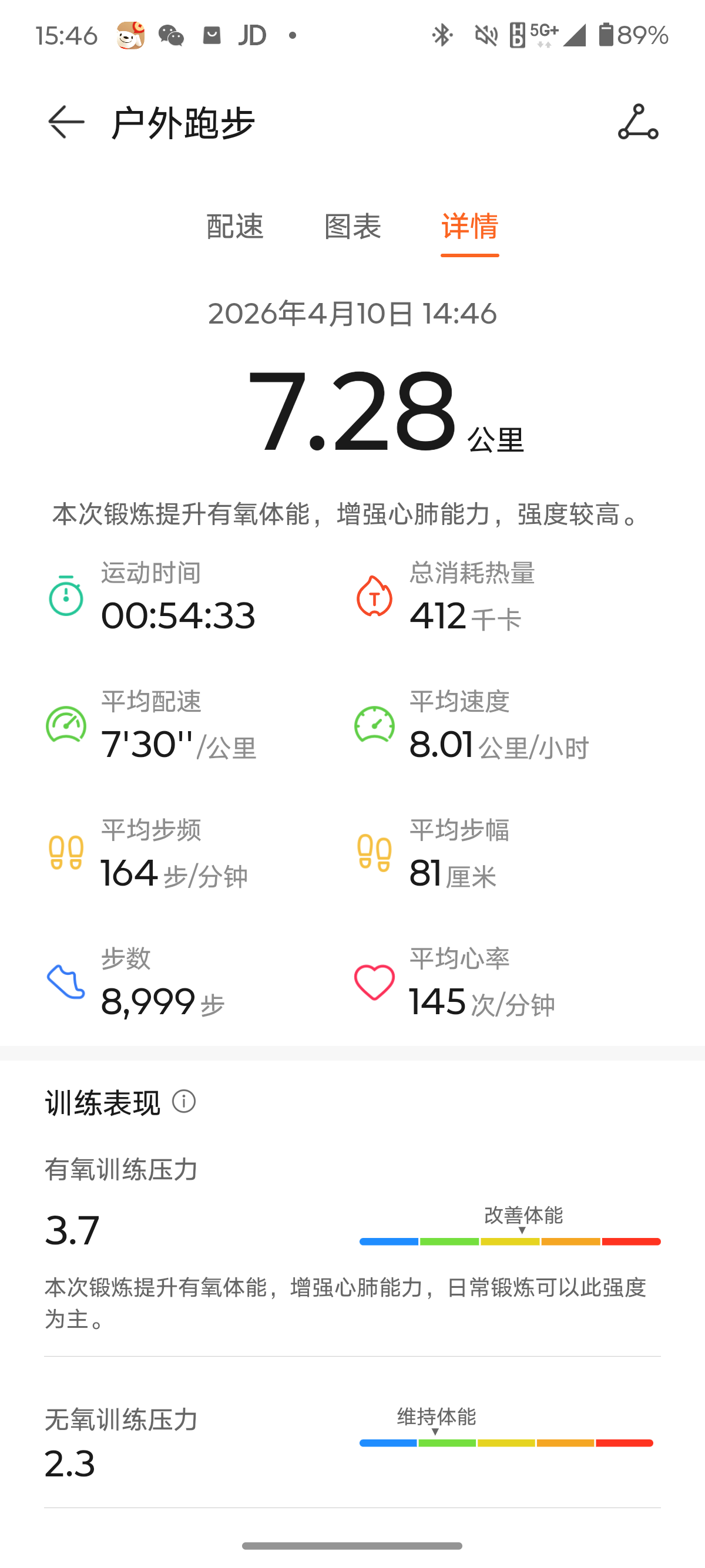
Task: Select the 详情 tab
Action: click(469, 228)
